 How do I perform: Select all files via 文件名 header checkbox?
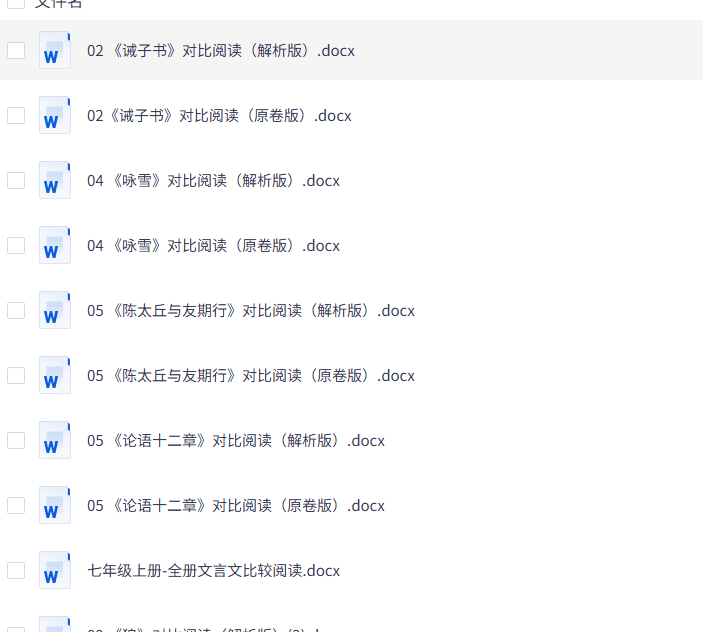tap(16, 3)
